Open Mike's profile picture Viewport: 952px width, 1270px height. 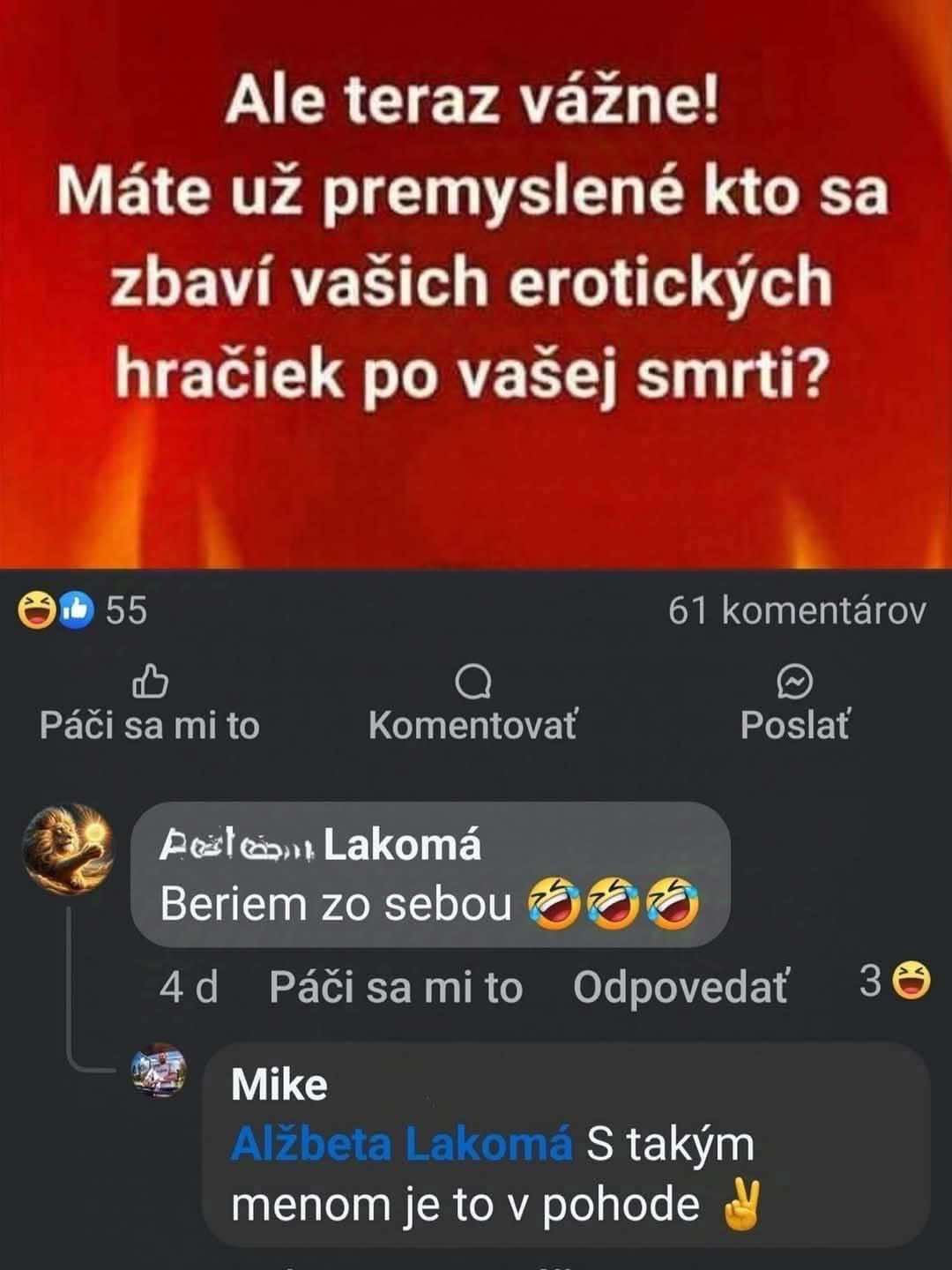(160, 1071)
